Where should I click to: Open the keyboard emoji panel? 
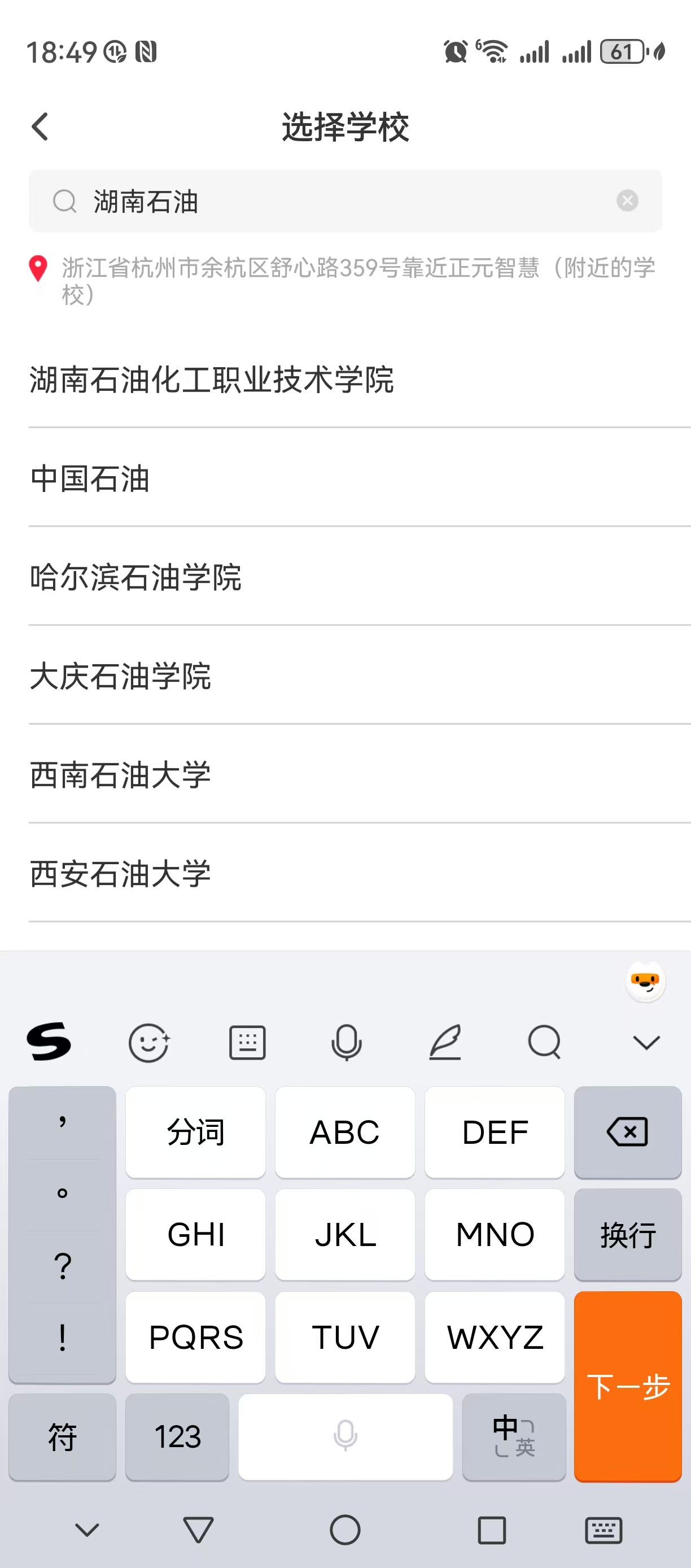[148, 1042]
